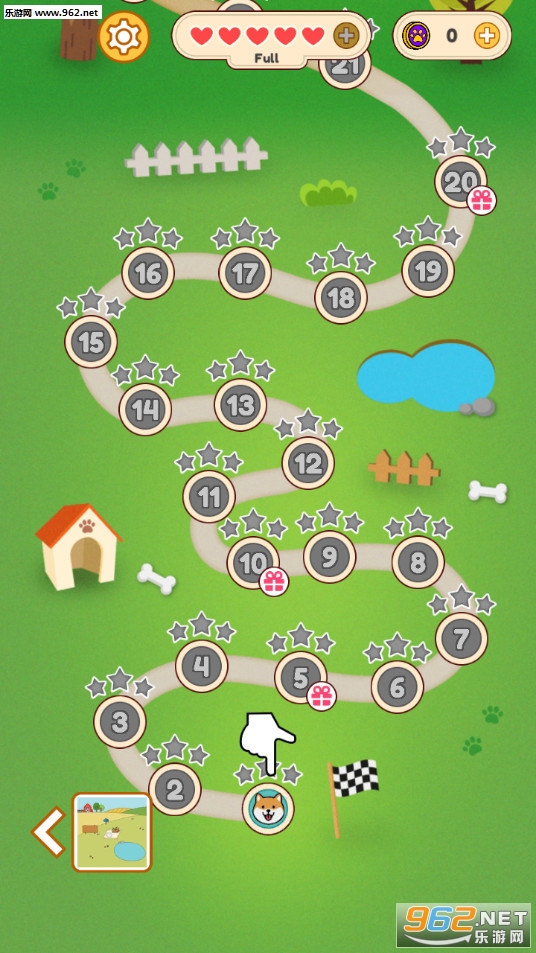Screen dimensions: 536x953
Task: Select level 2 on the map
Action: click(175, 790)
